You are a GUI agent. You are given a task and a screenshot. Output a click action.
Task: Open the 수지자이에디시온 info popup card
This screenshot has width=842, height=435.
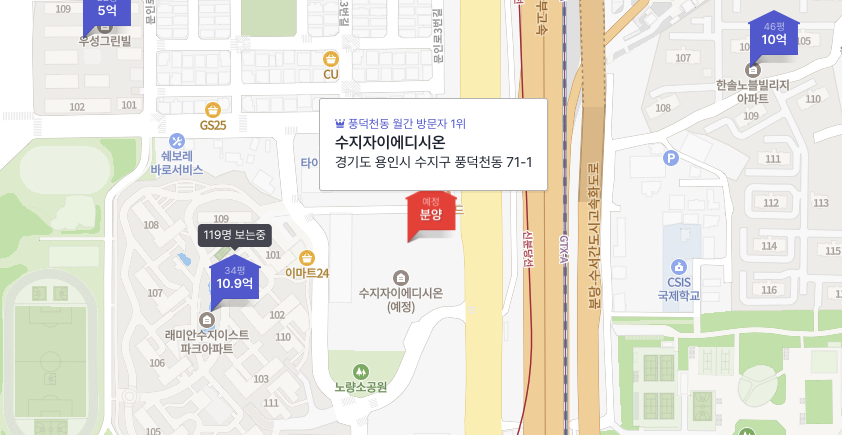coord(433,144)
